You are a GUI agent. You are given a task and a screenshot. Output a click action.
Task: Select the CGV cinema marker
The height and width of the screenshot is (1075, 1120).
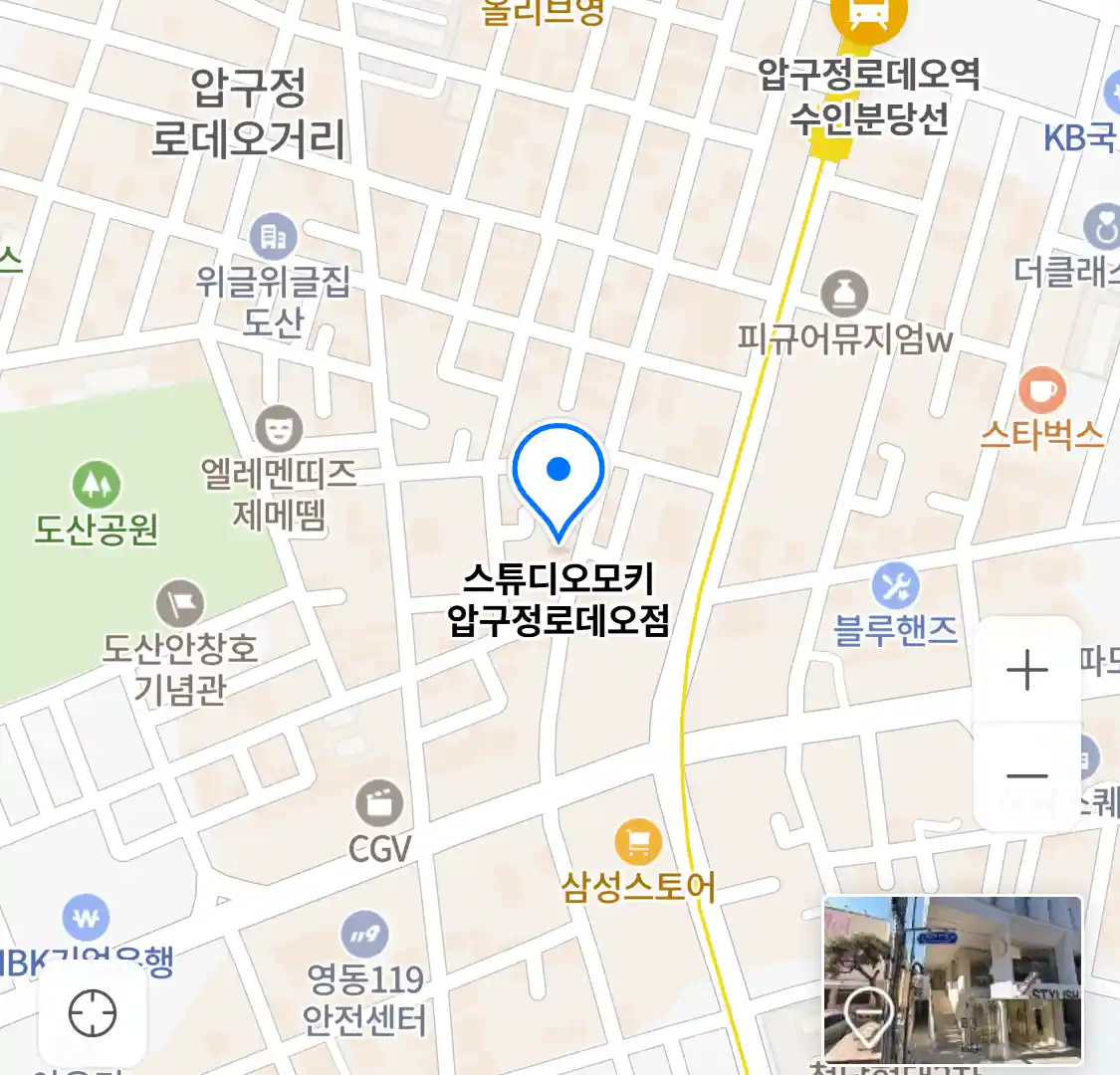[x=379, y=803]
